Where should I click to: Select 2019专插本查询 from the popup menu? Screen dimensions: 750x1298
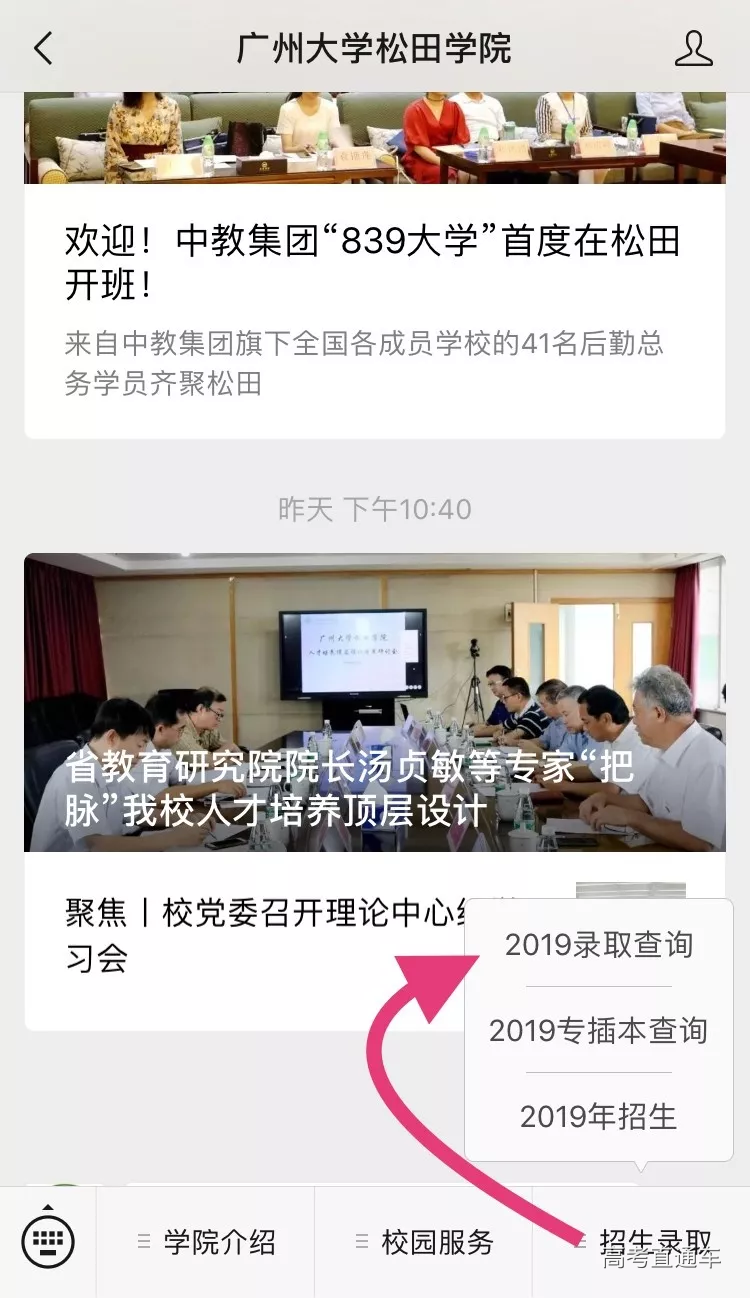pos(598,1030)
